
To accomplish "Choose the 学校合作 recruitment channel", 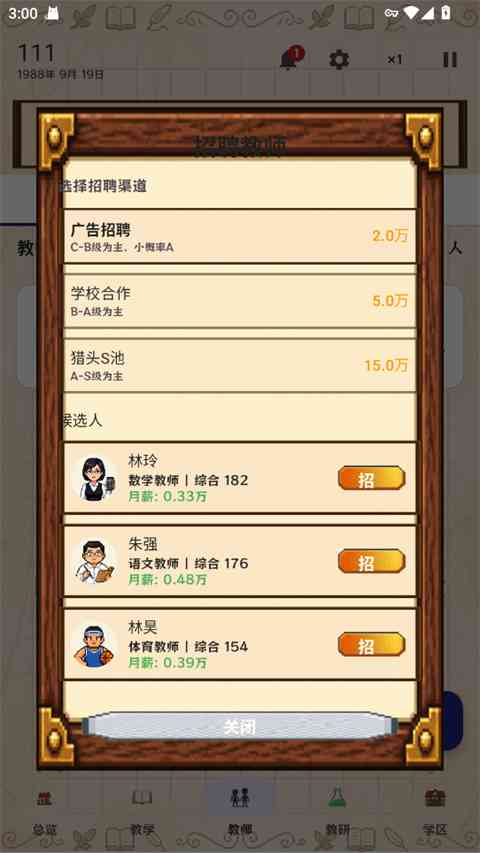I will tap(239, 301).
